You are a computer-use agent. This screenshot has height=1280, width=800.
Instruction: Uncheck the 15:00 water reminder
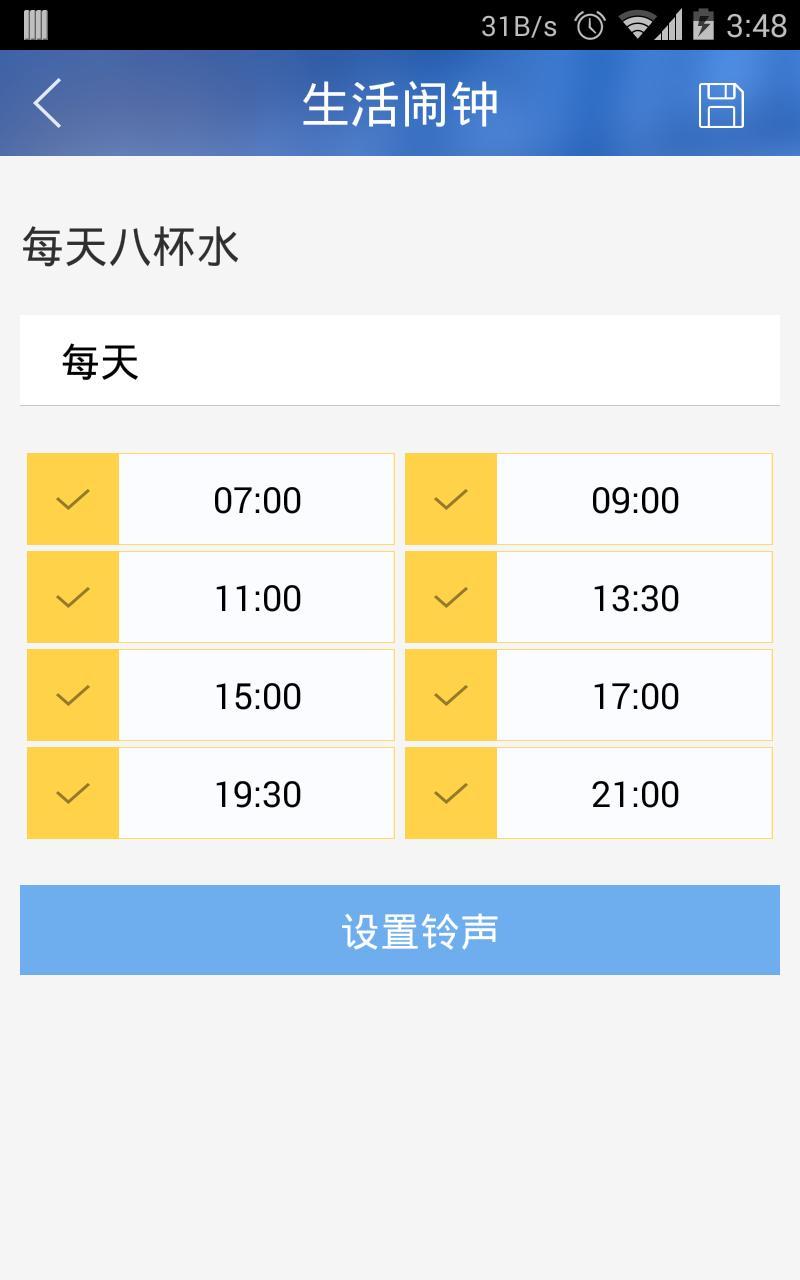coord(71,695)
